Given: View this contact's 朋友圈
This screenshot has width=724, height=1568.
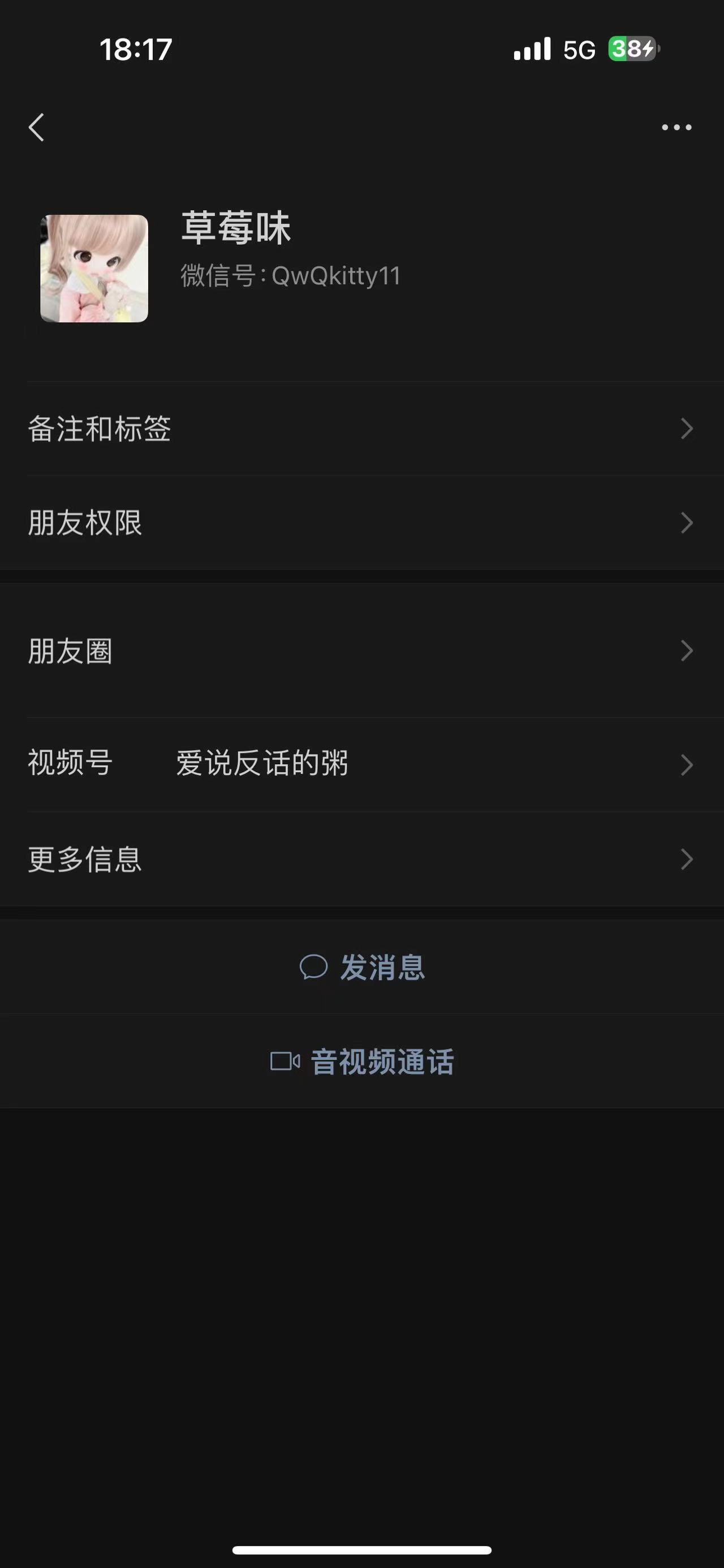Looking at the screenshot, I should tap(361, 651).
